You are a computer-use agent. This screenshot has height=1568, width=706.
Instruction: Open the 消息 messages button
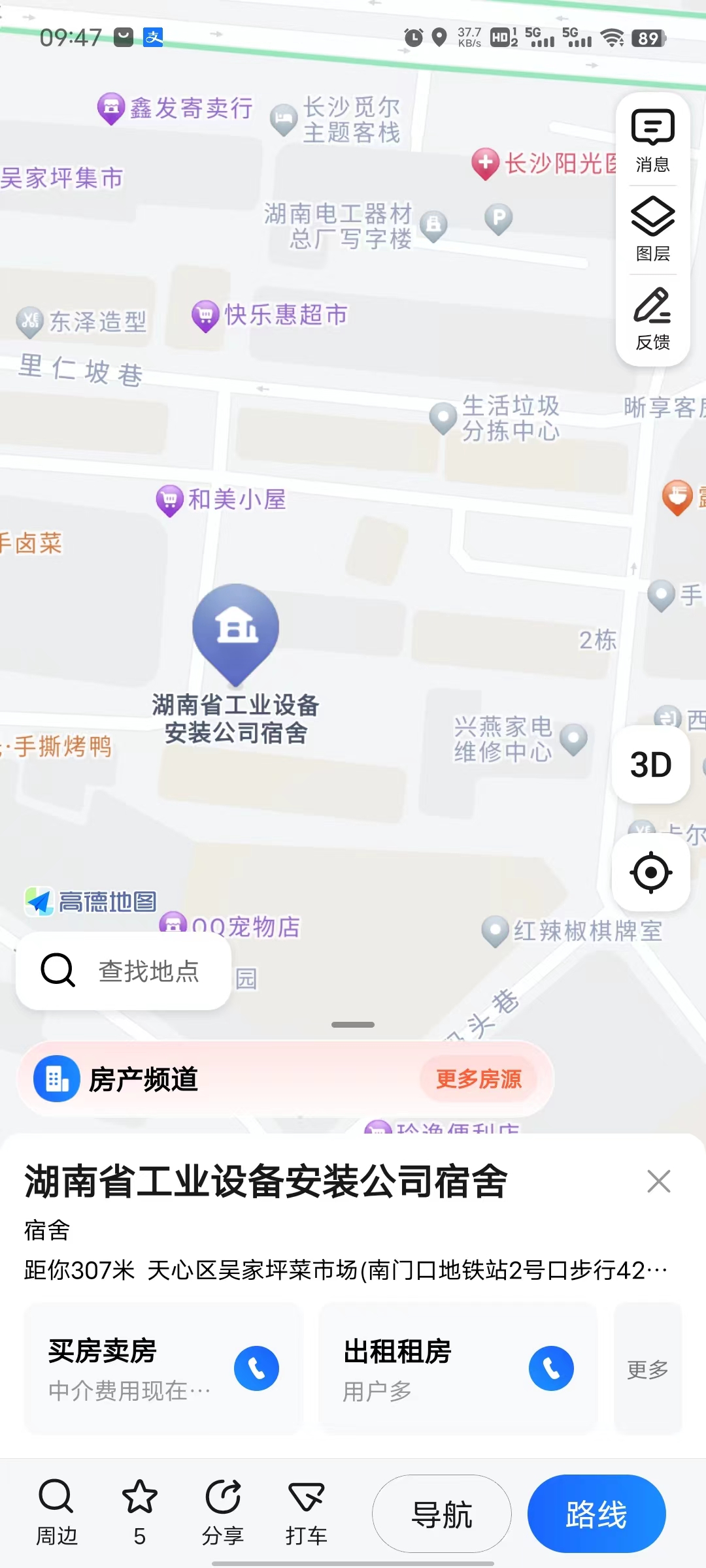(652, 140)
